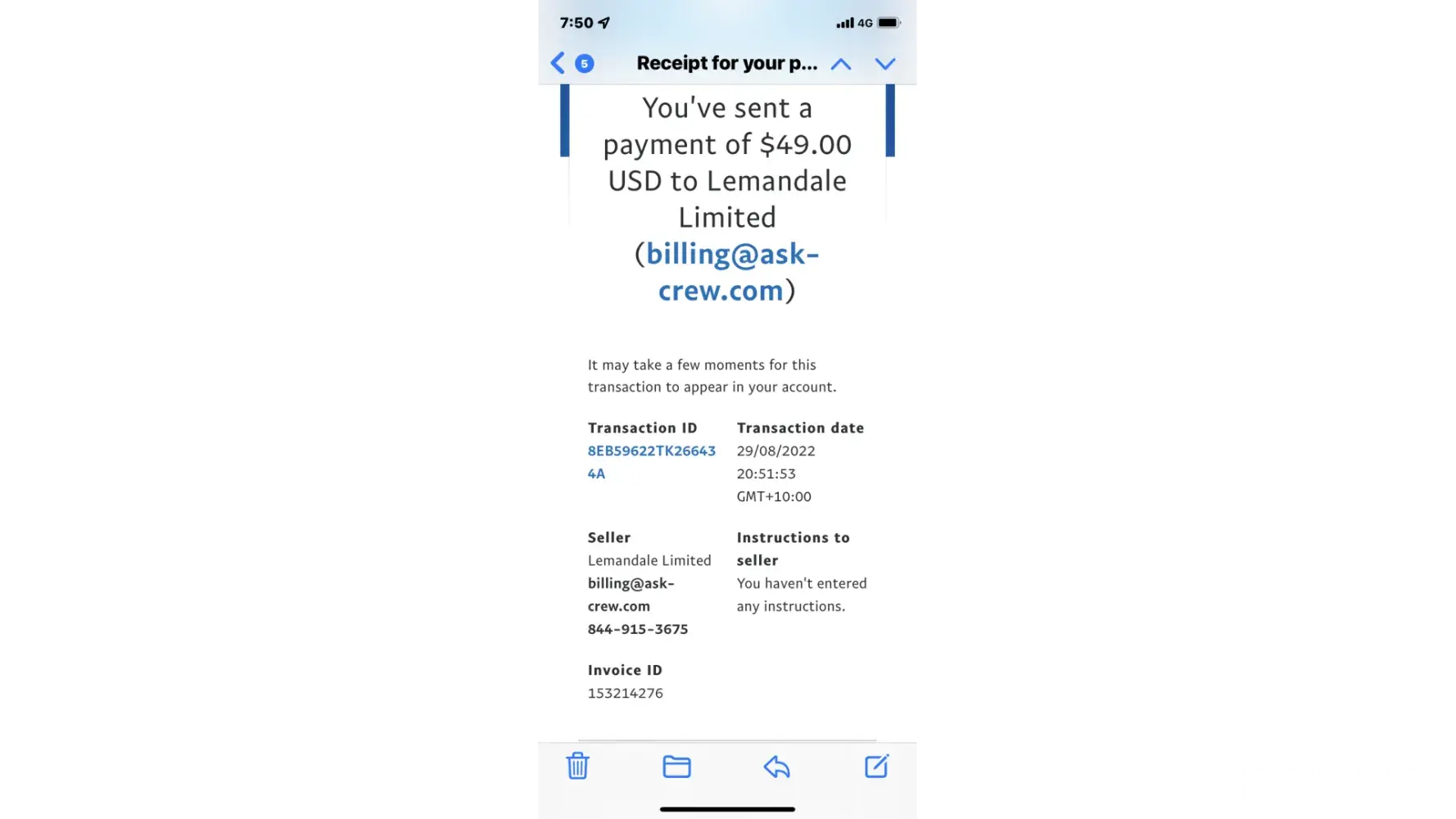Delete this email with the trash icon
The image size is (1456, 819).
577,766
